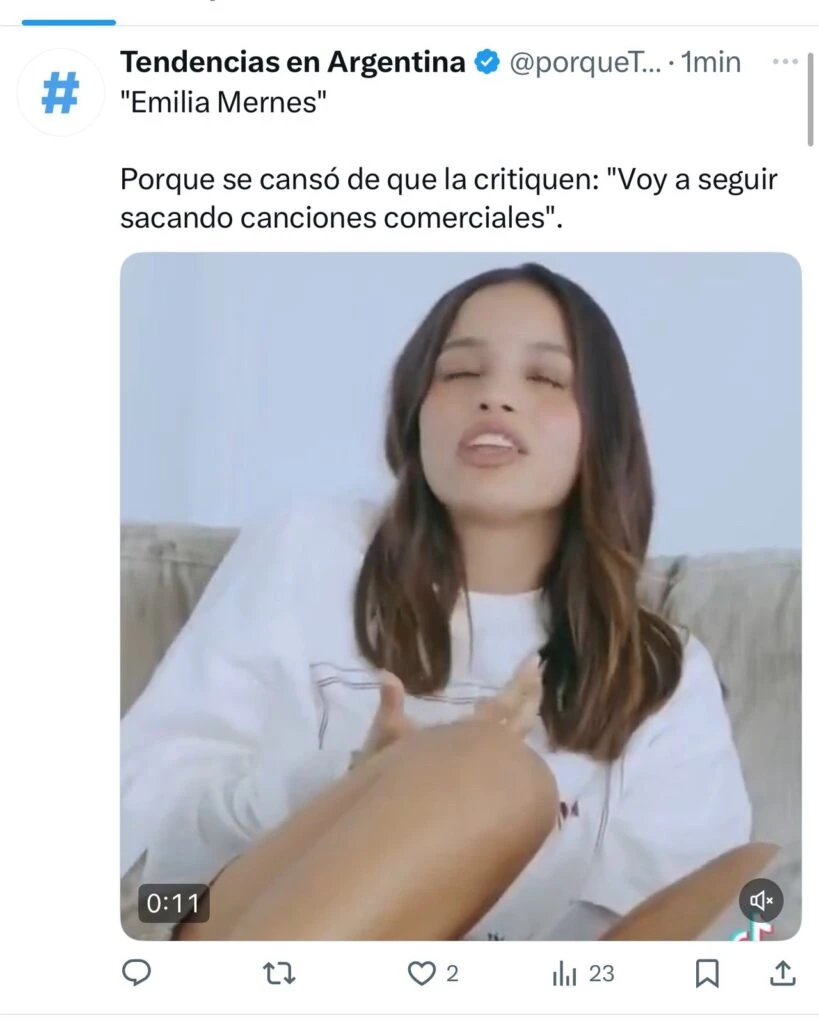
Task: Retweet the Emilia Mernes post
Action: pos(278,972)
